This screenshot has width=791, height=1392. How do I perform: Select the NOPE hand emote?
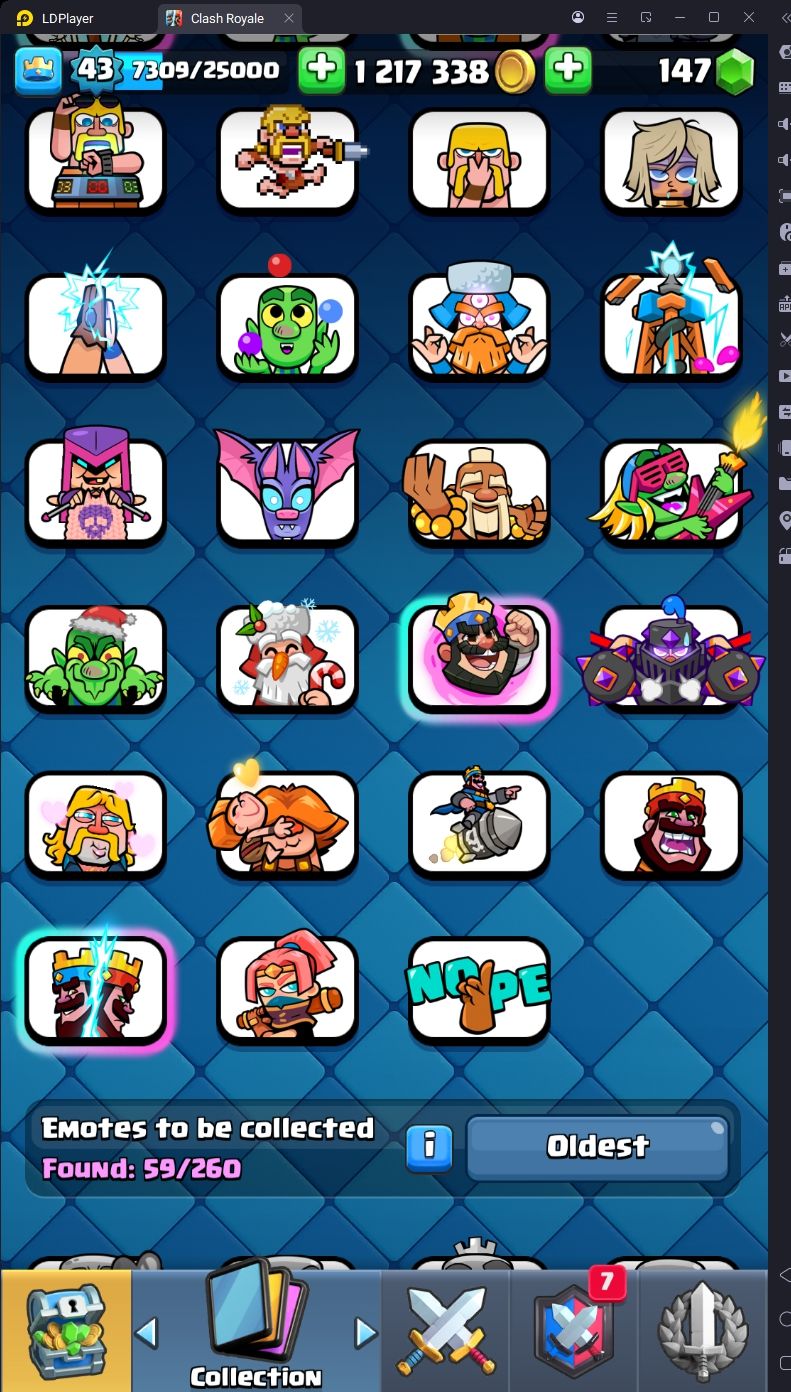479,989
